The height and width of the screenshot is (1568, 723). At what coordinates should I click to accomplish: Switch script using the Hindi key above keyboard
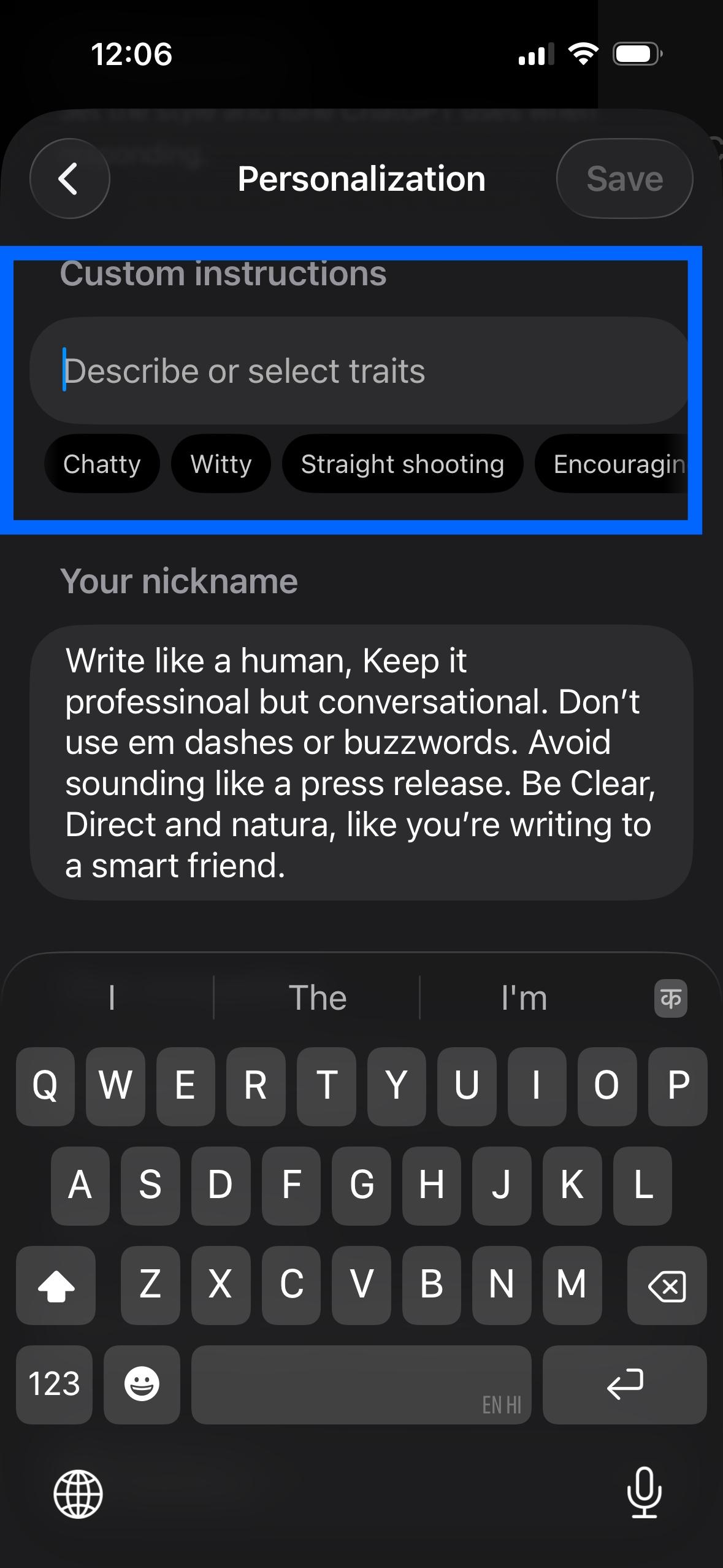tap(670, 997)
